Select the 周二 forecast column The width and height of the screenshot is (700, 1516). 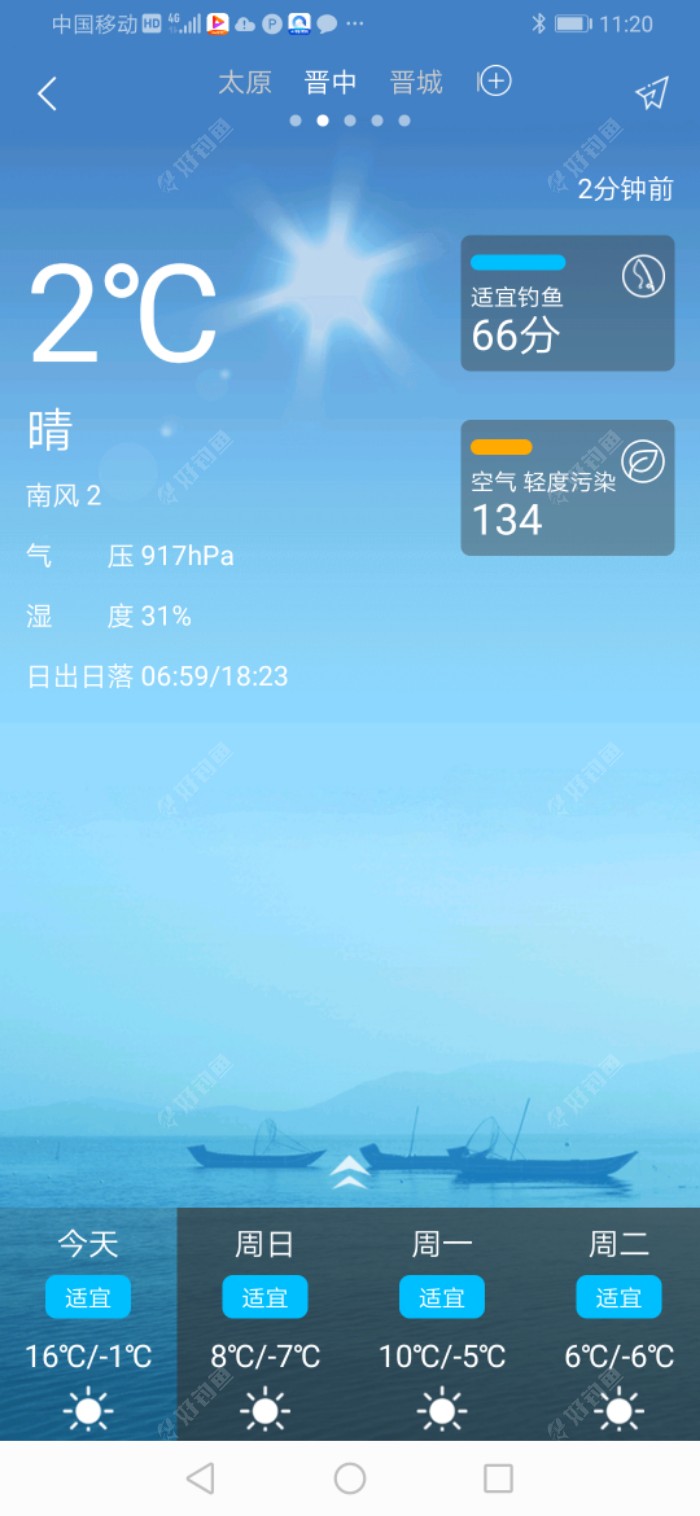(618, 1324)
